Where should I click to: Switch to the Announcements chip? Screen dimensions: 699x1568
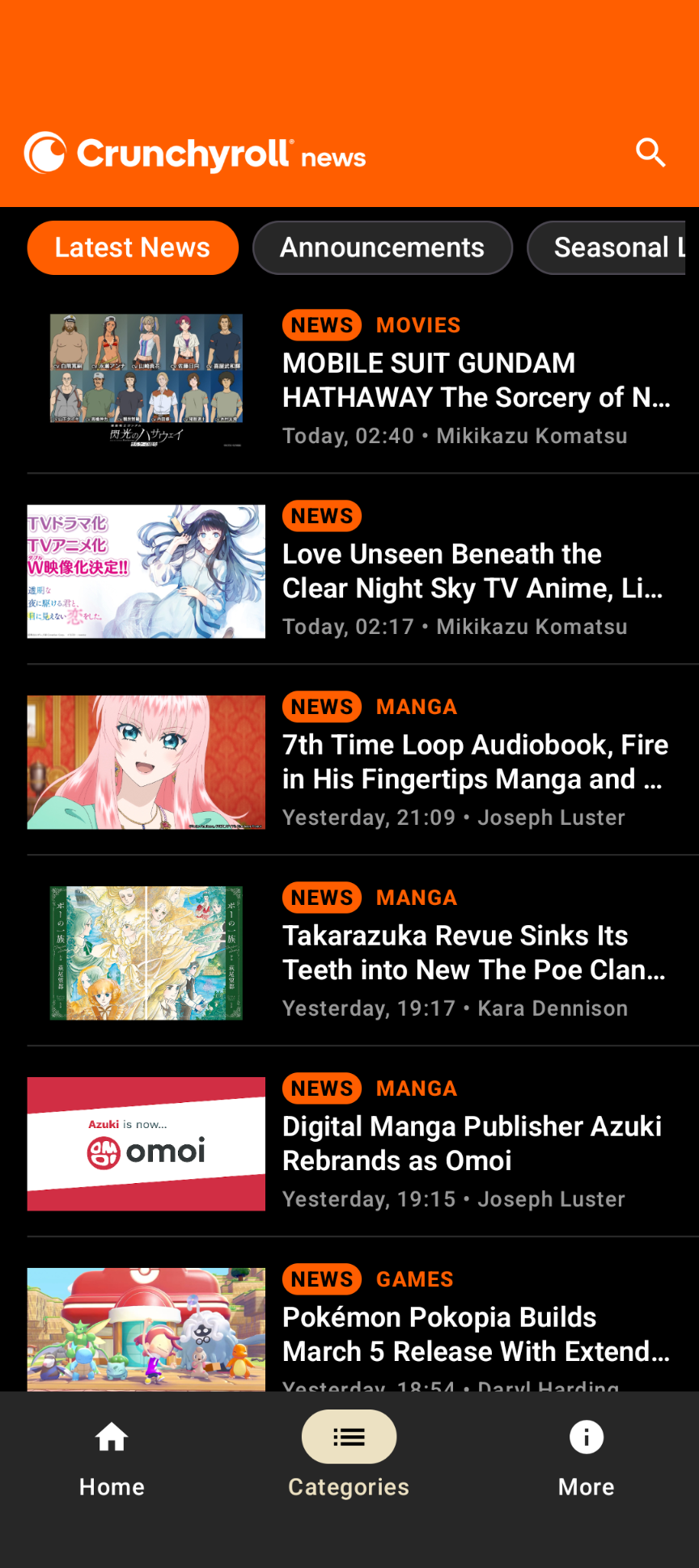pyautogui.click(x=382, y=247)
